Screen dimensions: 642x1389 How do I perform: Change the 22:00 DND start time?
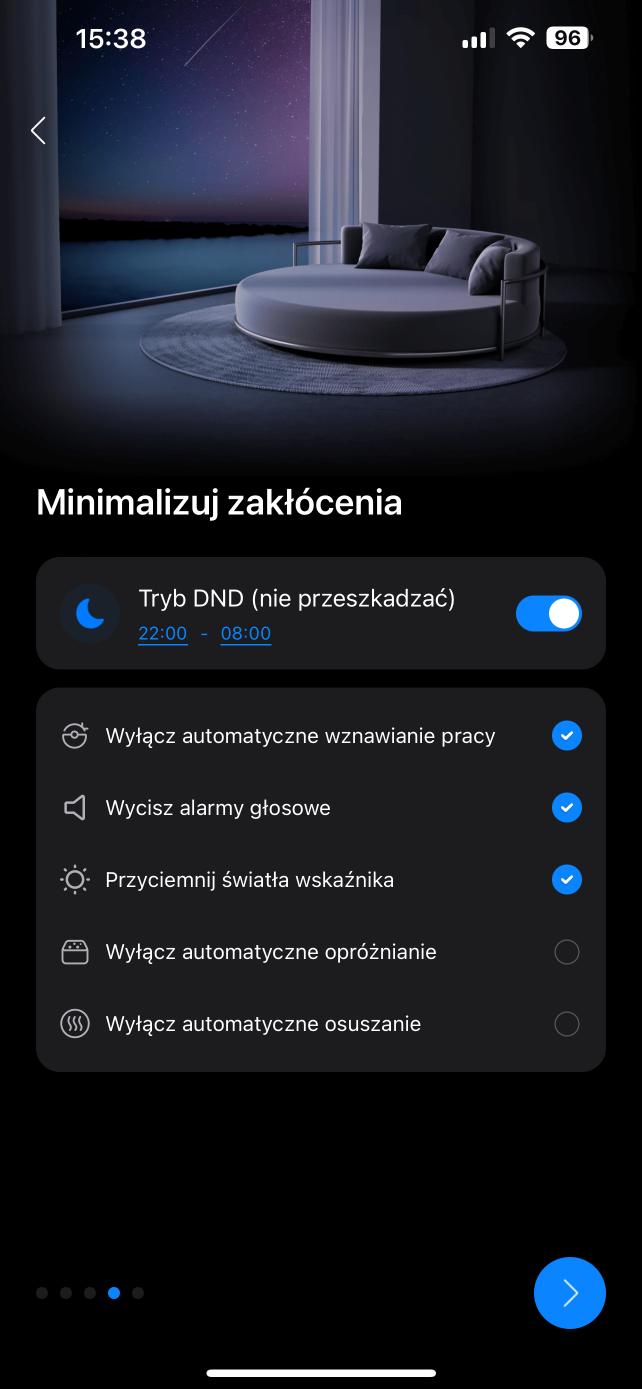pos(163,633)
